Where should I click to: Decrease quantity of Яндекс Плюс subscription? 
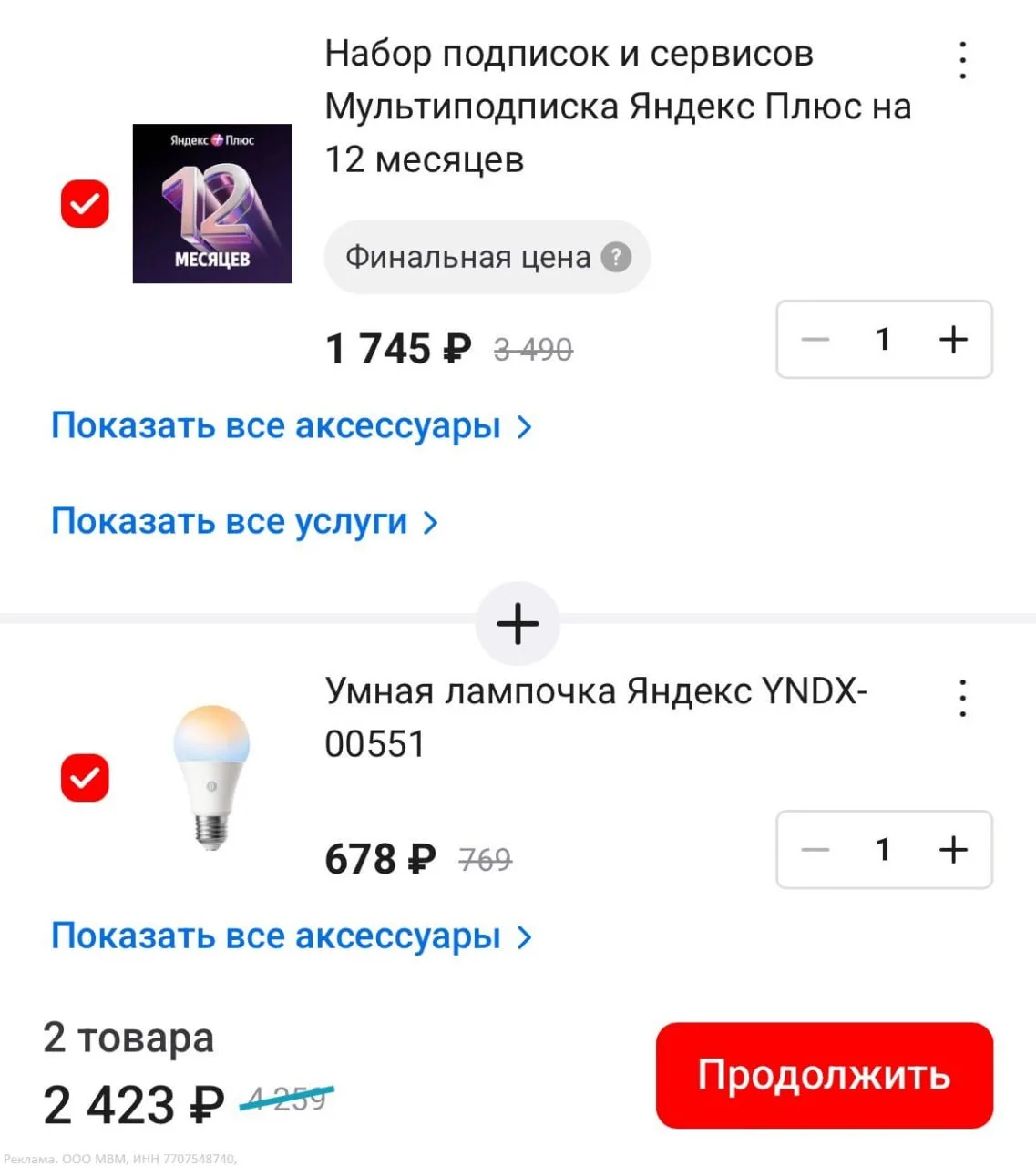(x=815, y=340)
